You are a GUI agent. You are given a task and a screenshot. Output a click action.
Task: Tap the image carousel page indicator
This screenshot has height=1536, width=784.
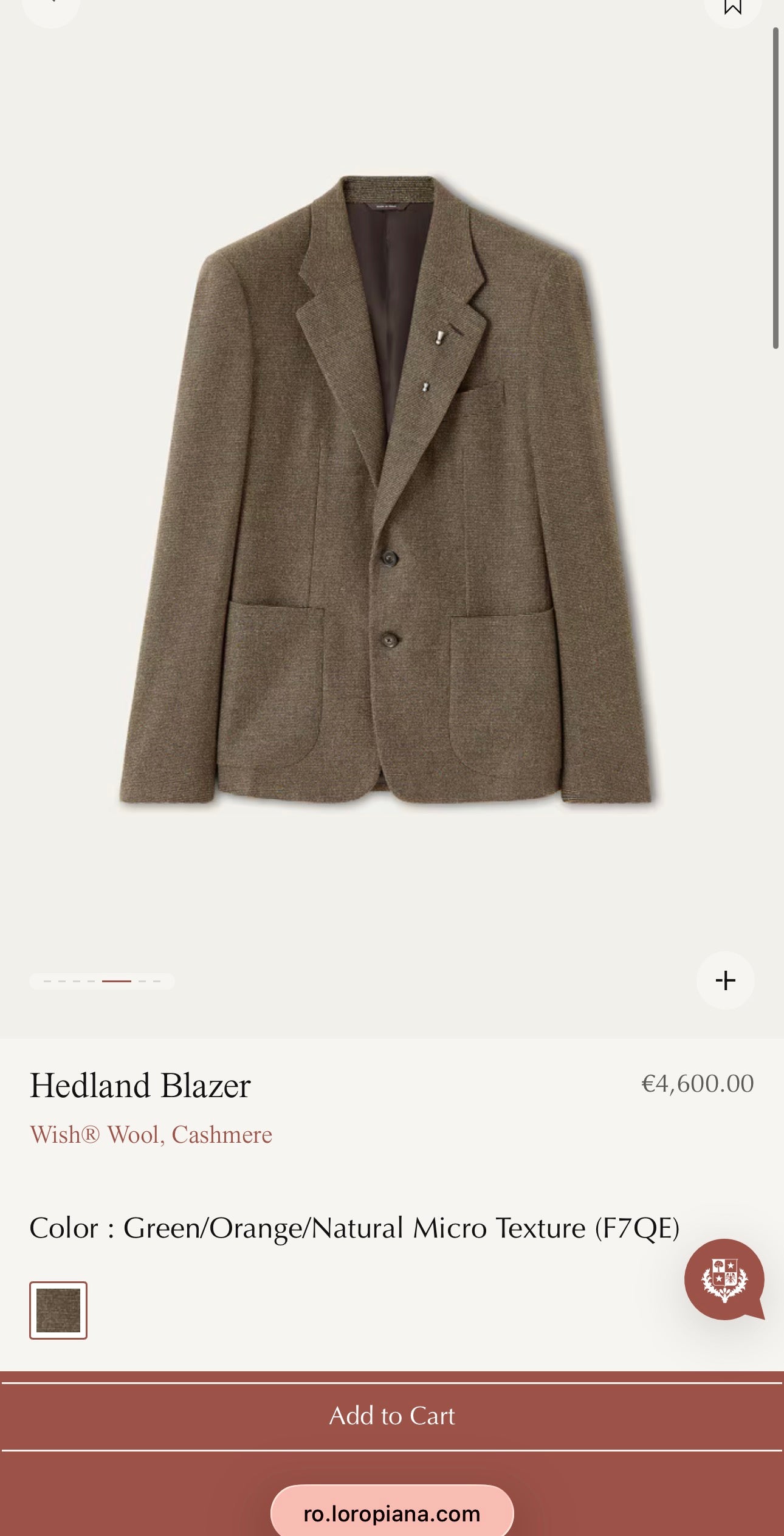click(102, 981)
